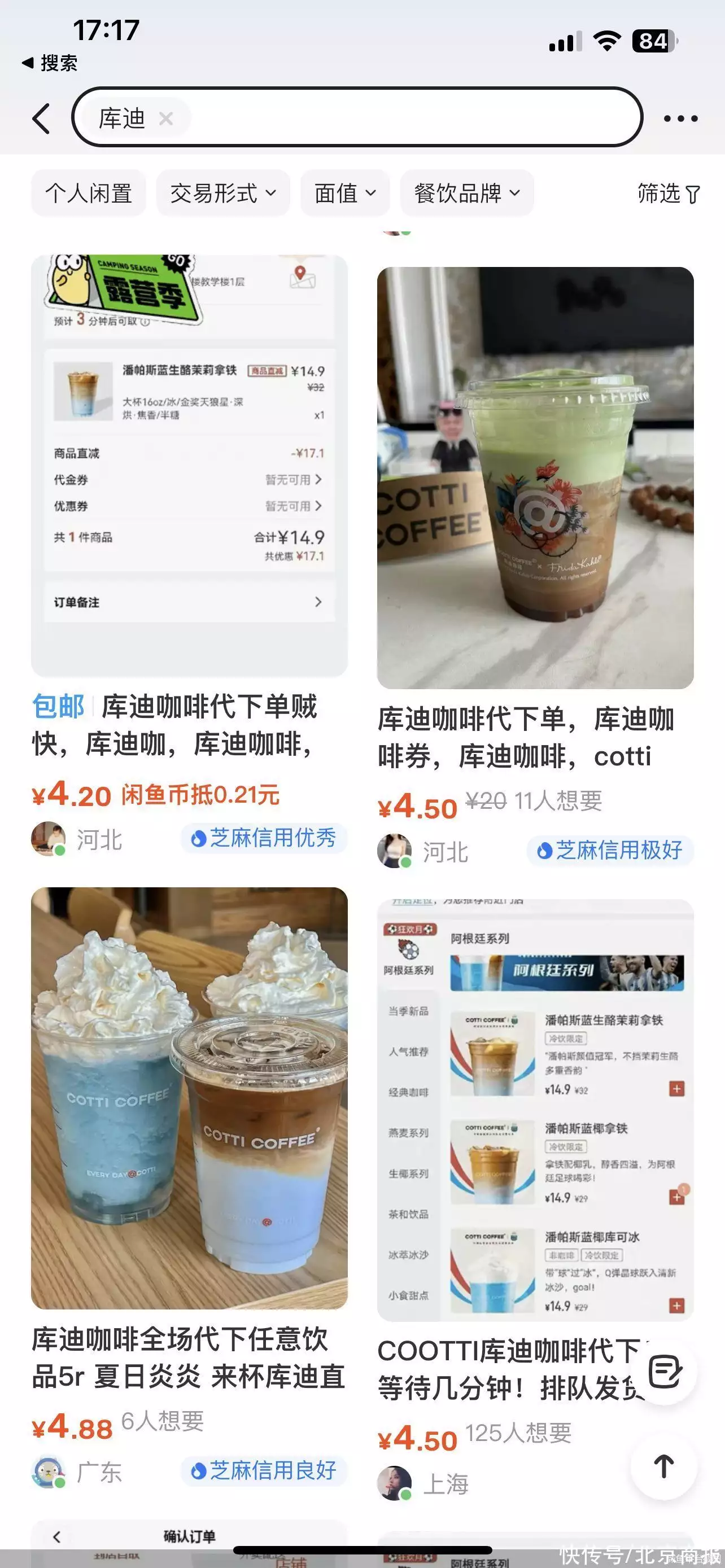
Task: Expand the 交易形式 dropdown
Action: point(223,194)
